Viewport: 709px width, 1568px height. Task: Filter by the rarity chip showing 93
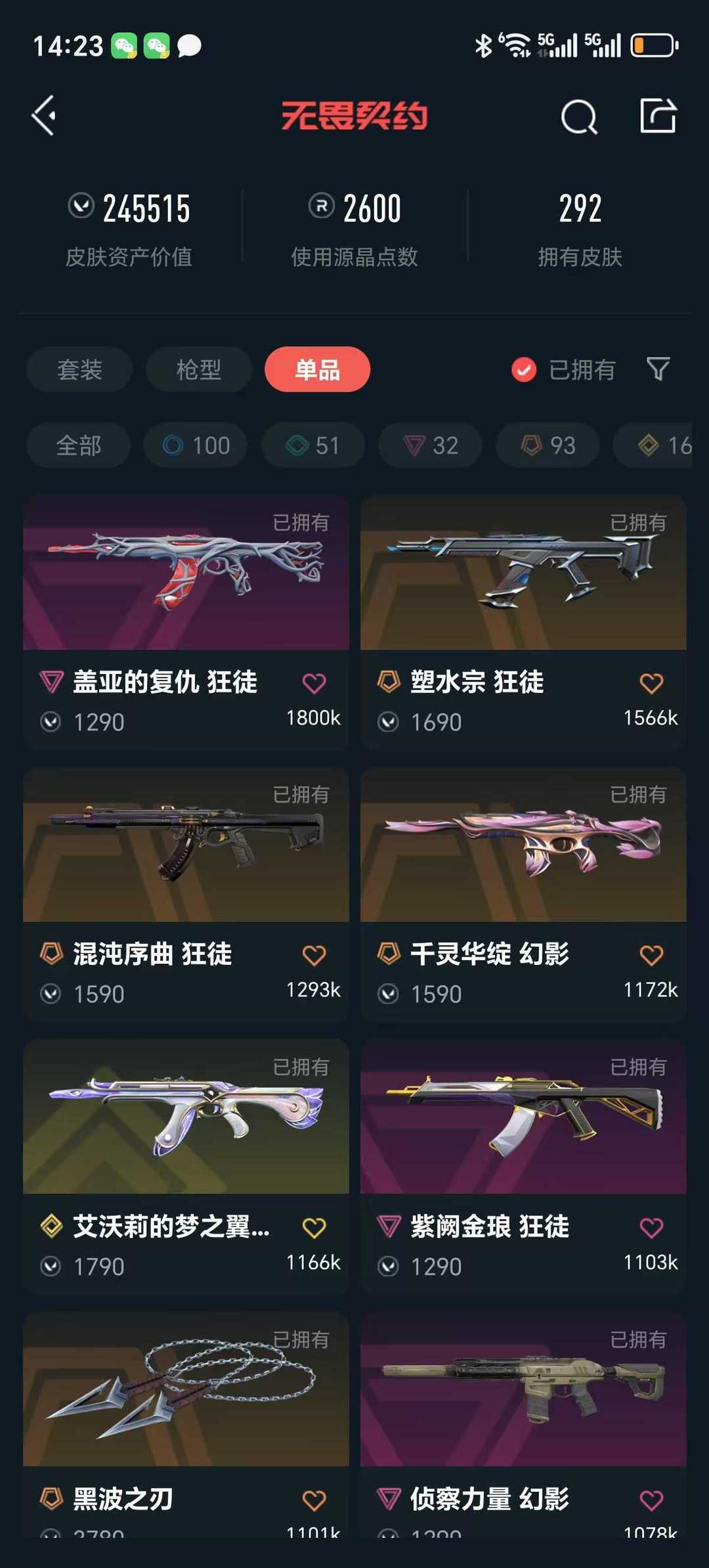tap(548, 445)
